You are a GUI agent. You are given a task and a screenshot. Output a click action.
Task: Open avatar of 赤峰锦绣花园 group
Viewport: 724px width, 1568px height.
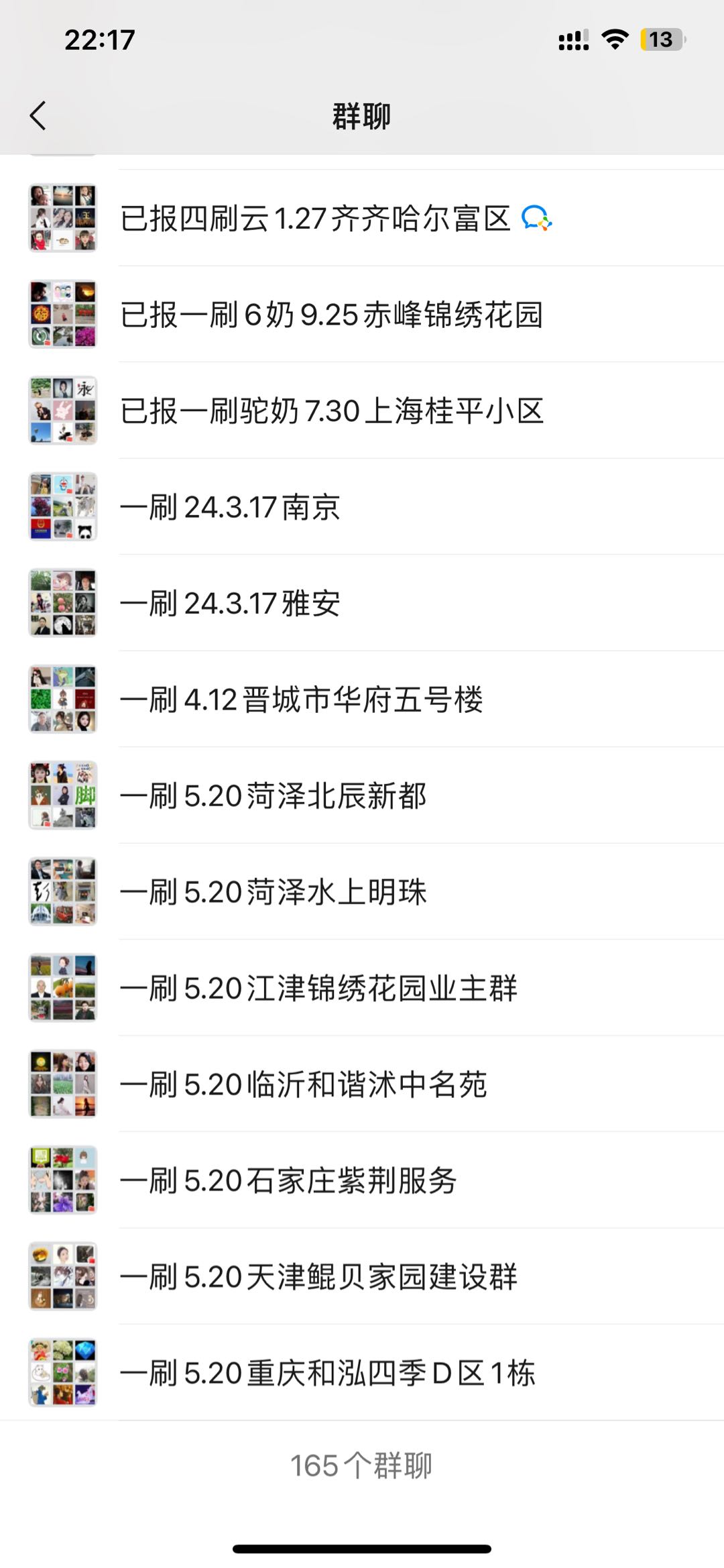63,313
